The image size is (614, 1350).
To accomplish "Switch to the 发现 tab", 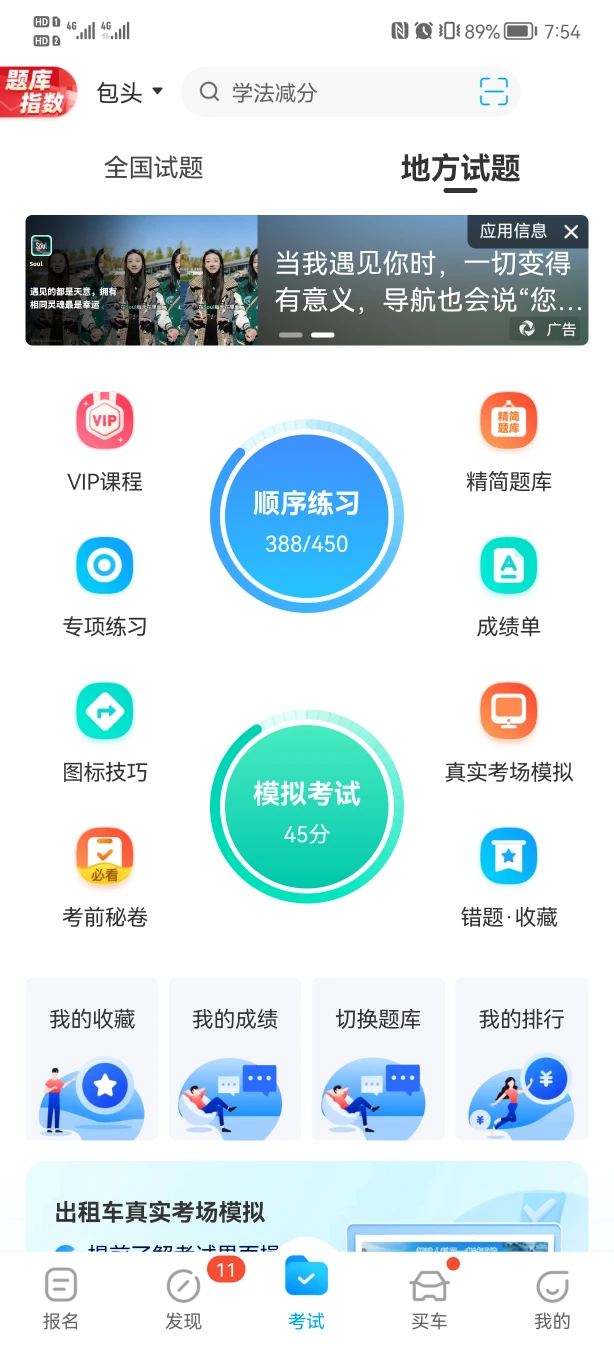I will pos(184,1298).
